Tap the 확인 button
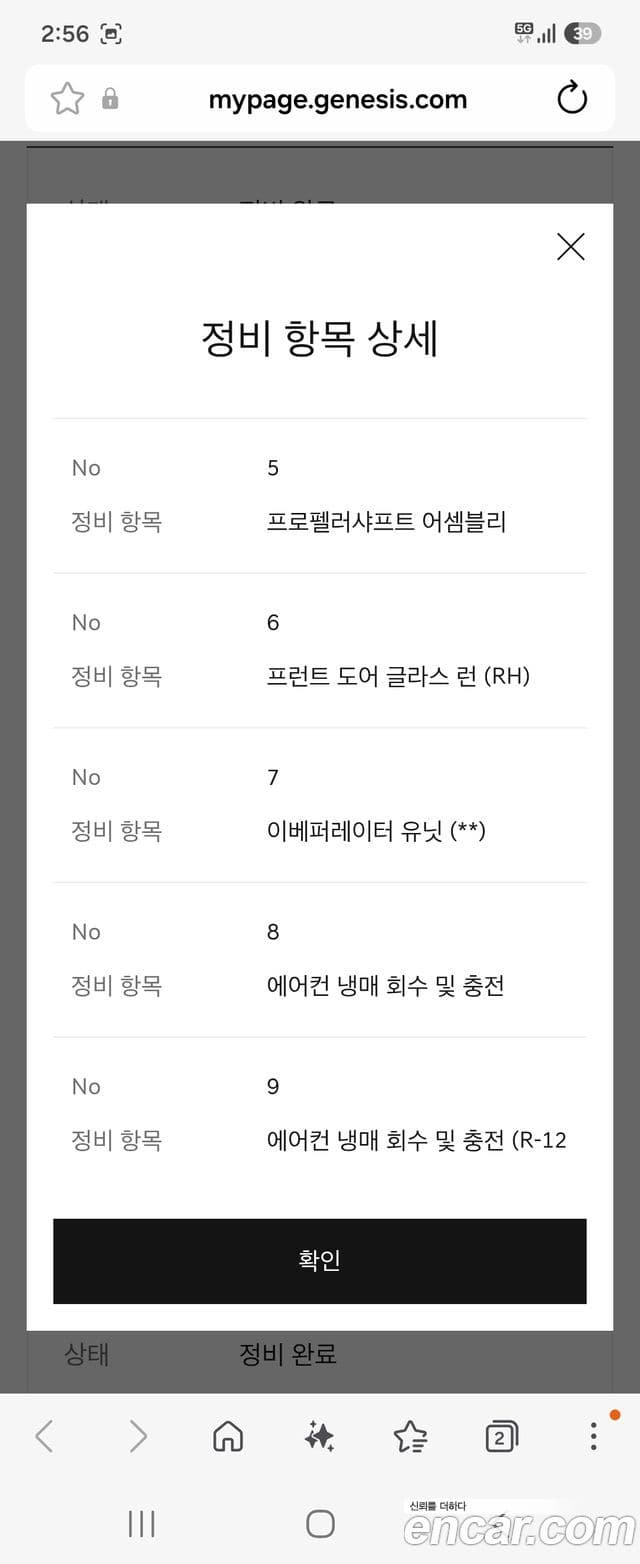640x1564 pixels. click(x=320, y=1261)
